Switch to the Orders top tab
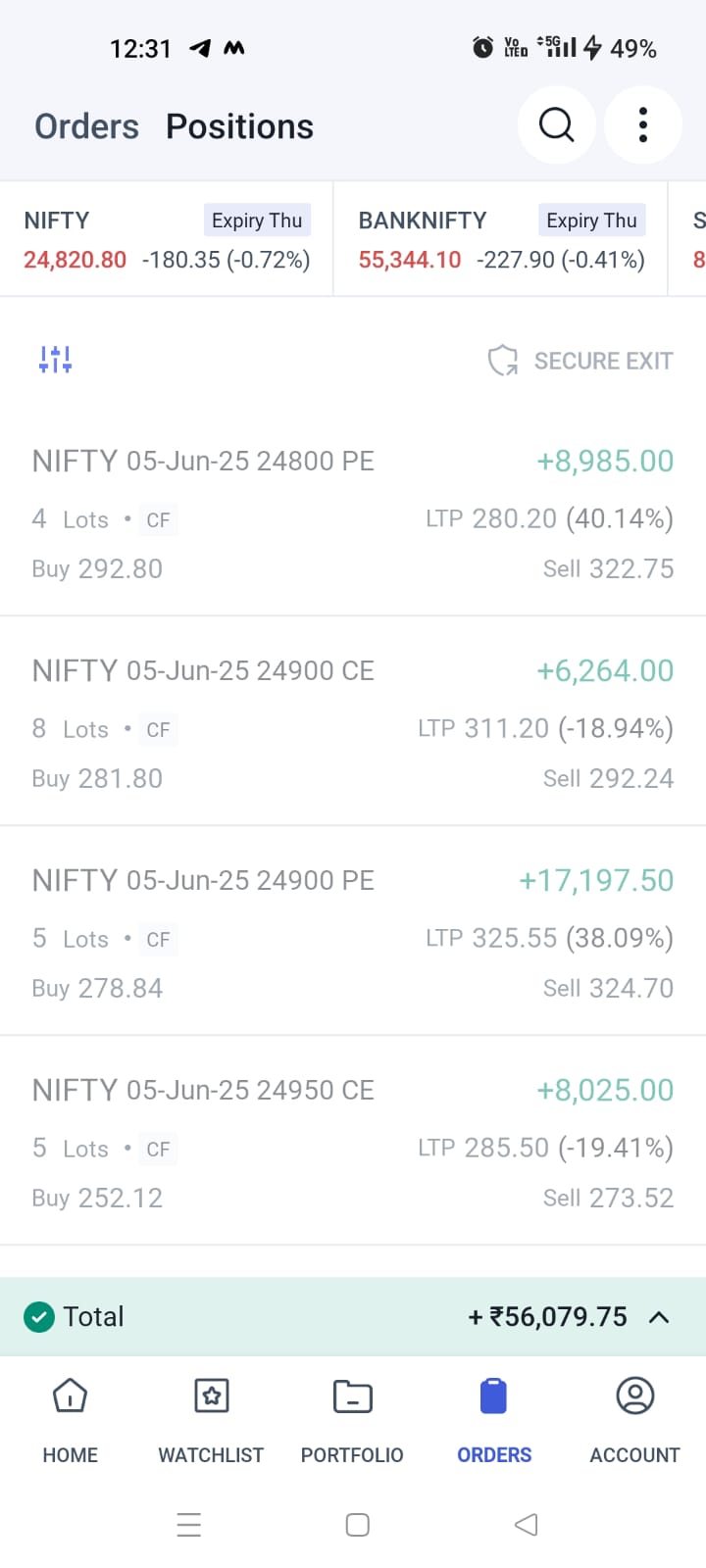The image size is (706, 1568). [87, 126]
